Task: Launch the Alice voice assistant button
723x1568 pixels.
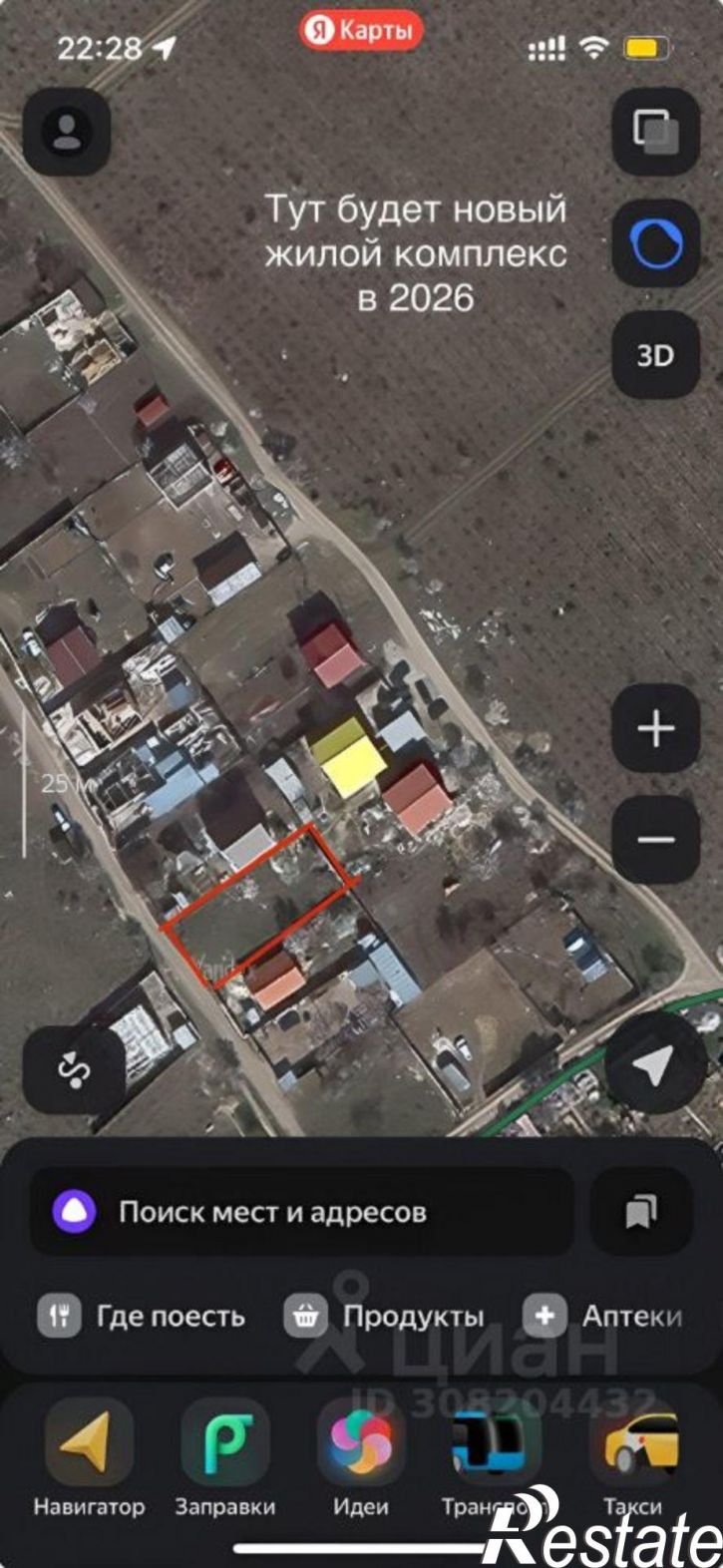Action: click(655, 243)
